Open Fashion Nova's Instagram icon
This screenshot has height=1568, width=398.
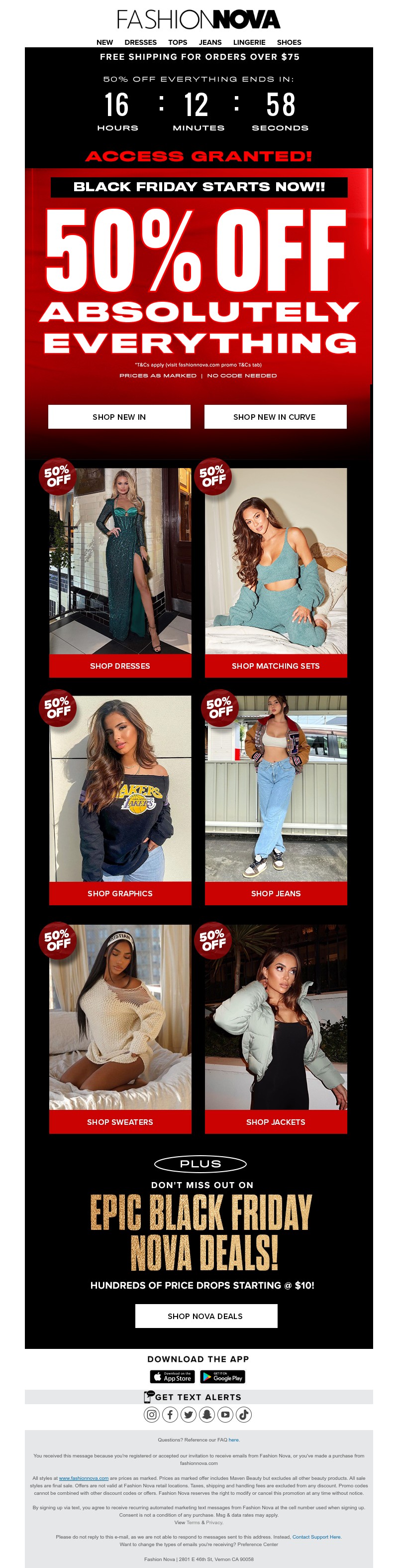152,1415
